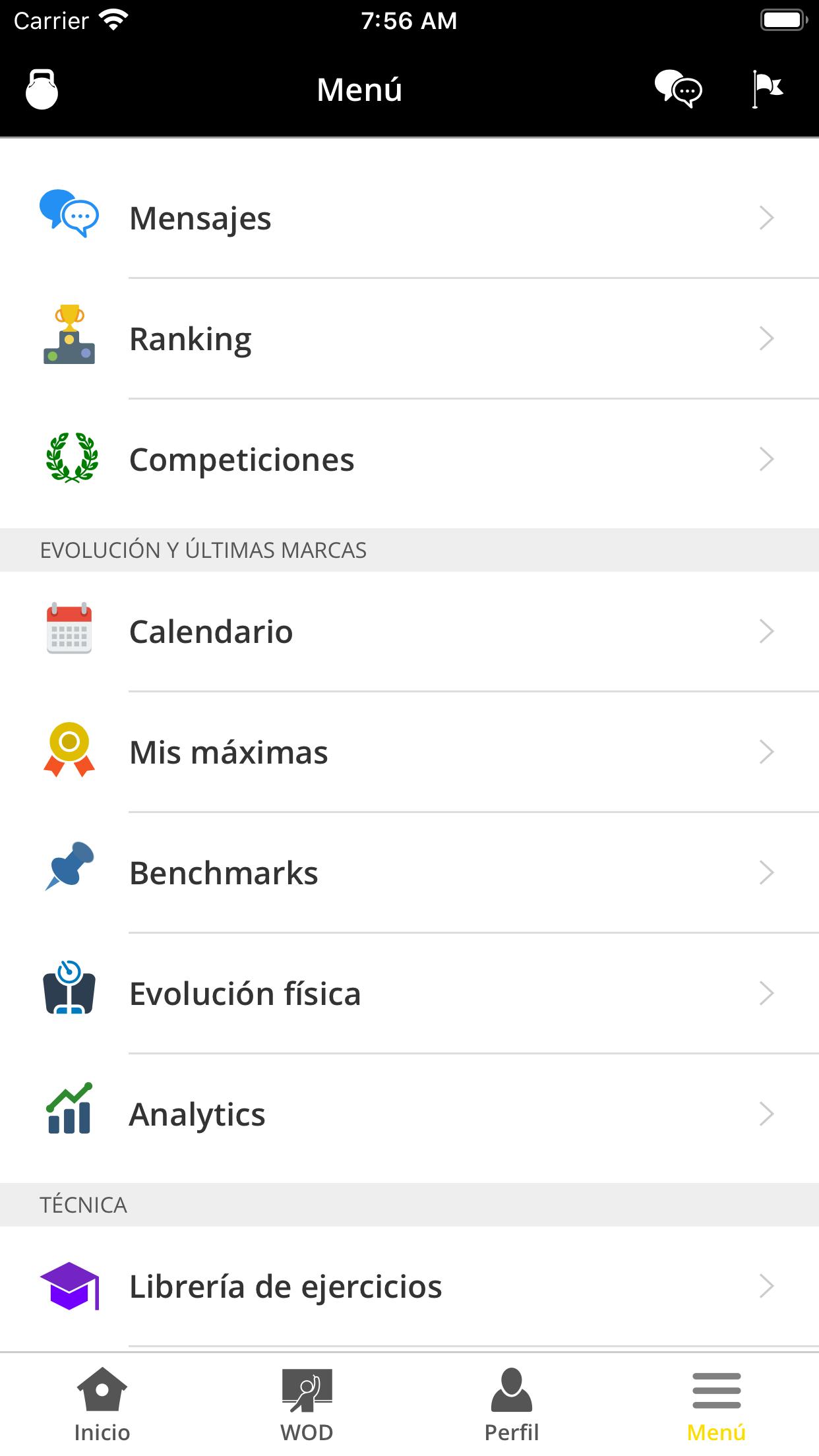Screen dimensions: 819x1456
Task: Open the Calendario row
Action: 409,632
